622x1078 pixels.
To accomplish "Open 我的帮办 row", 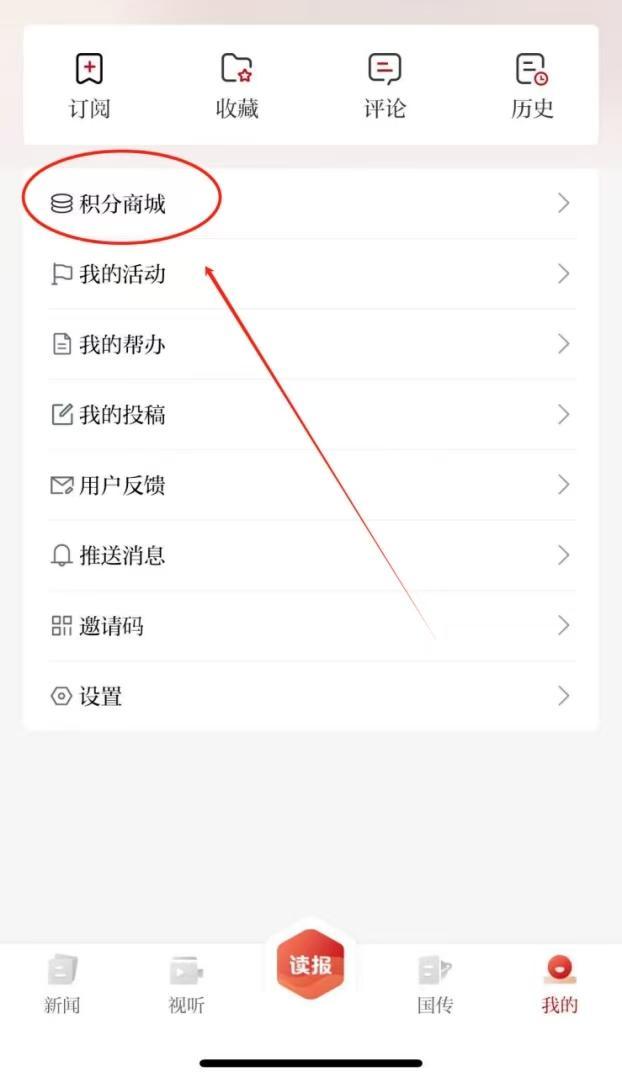I will click(310, 344).
